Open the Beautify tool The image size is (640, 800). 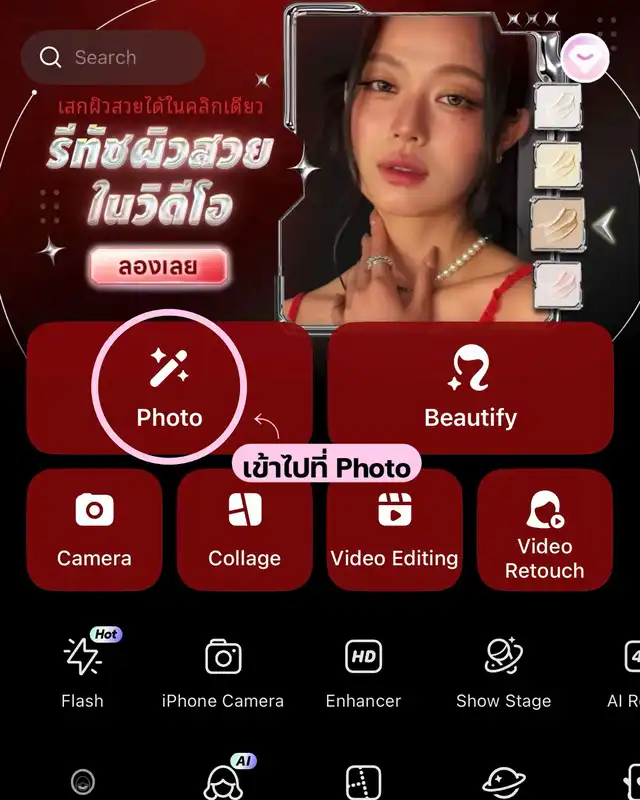[470, 388]
